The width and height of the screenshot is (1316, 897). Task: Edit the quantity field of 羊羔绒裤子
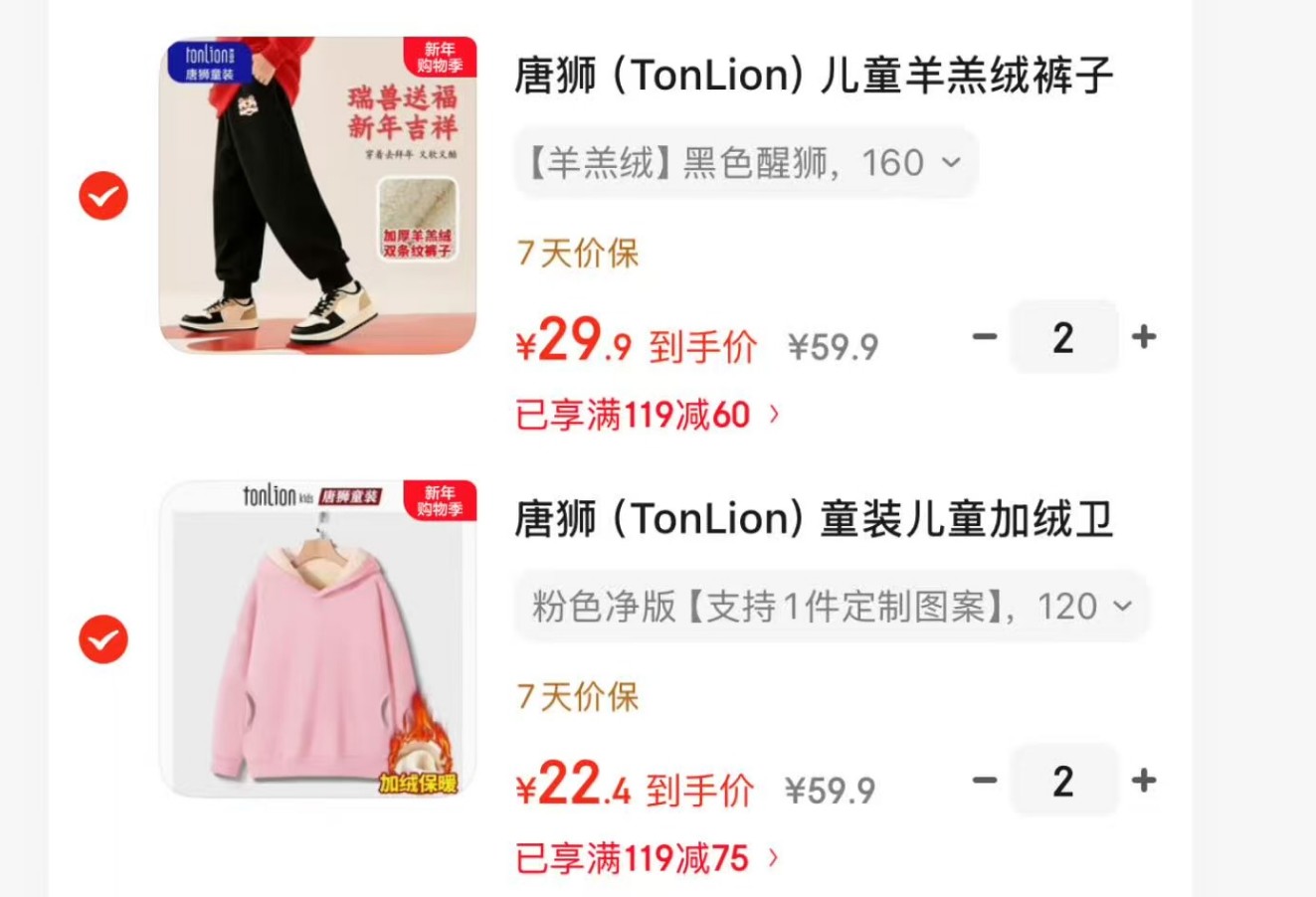pyautogui.click(x=1063, y=337)
